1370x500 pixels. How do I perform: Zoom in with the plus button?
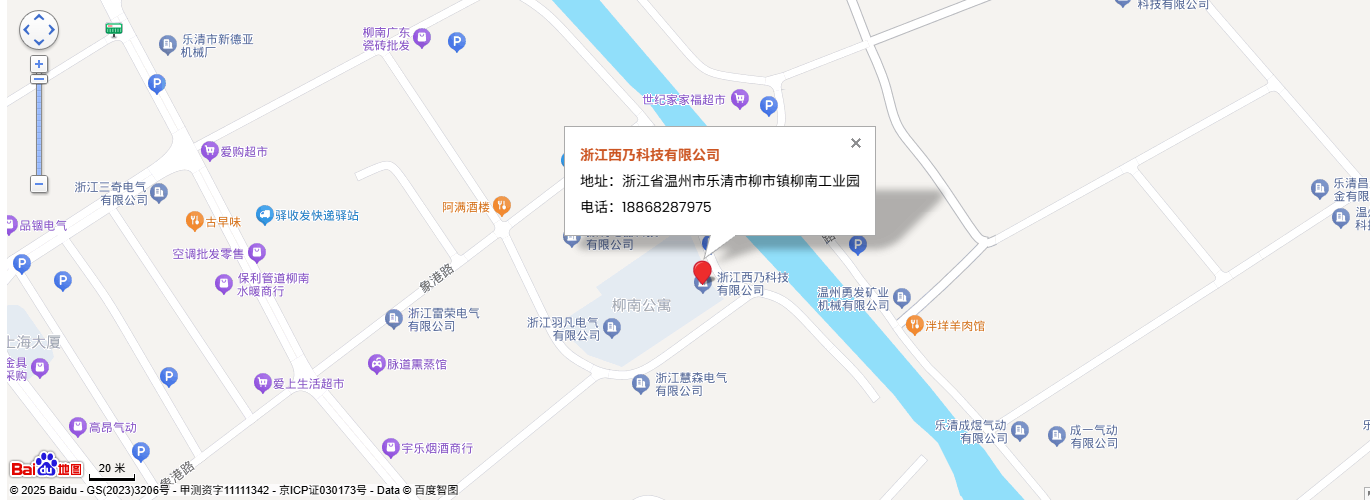(x=39, y=64)
